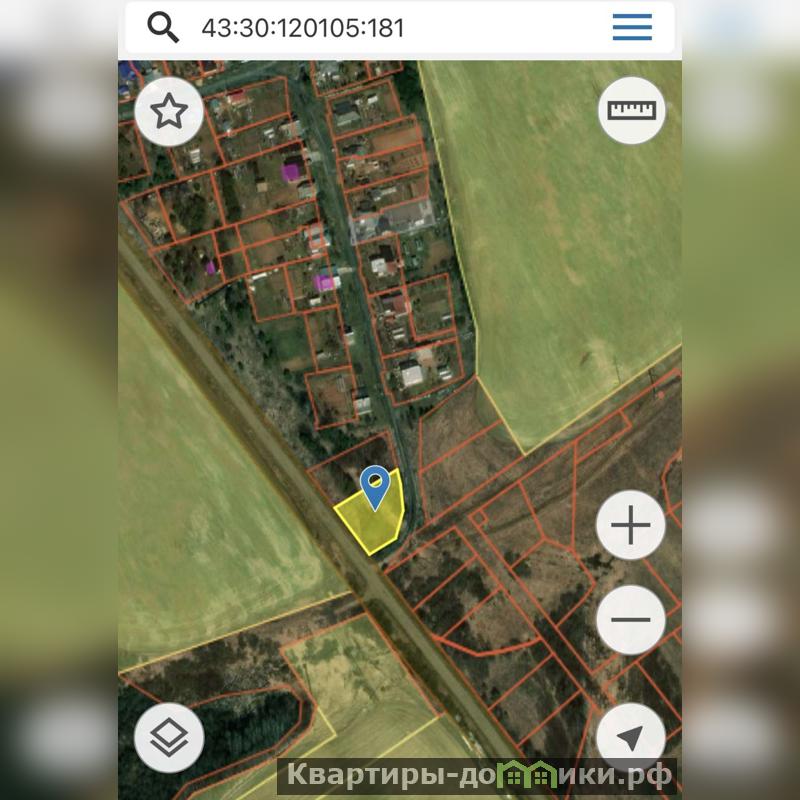Screen dimensions: 800x800
Task: Edit the cadastral number search field
Action: pos(380,28)
